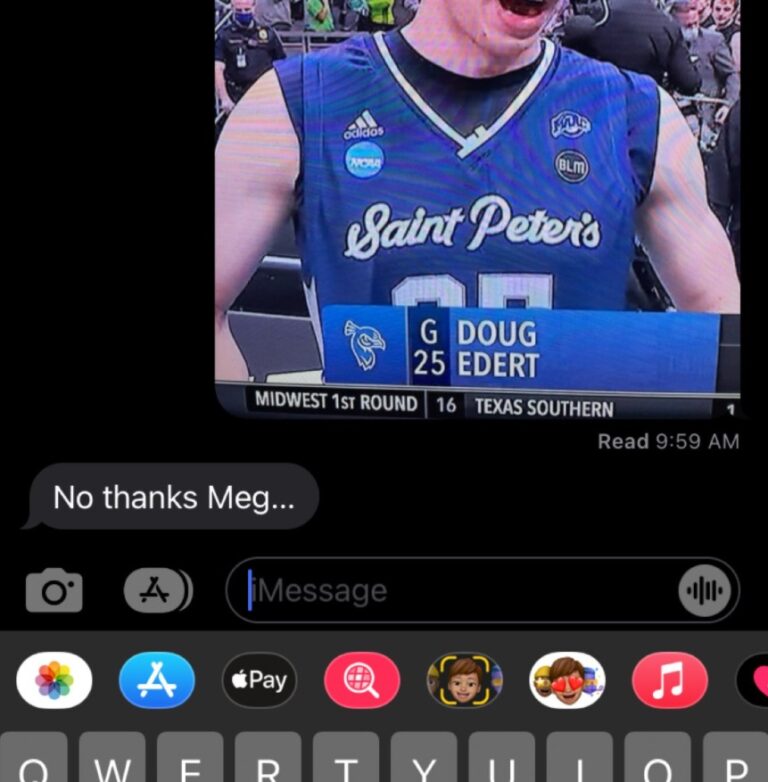Open Memoji Stickers
This screenshot has height=782, width=768.
click(x=464, y=680)
